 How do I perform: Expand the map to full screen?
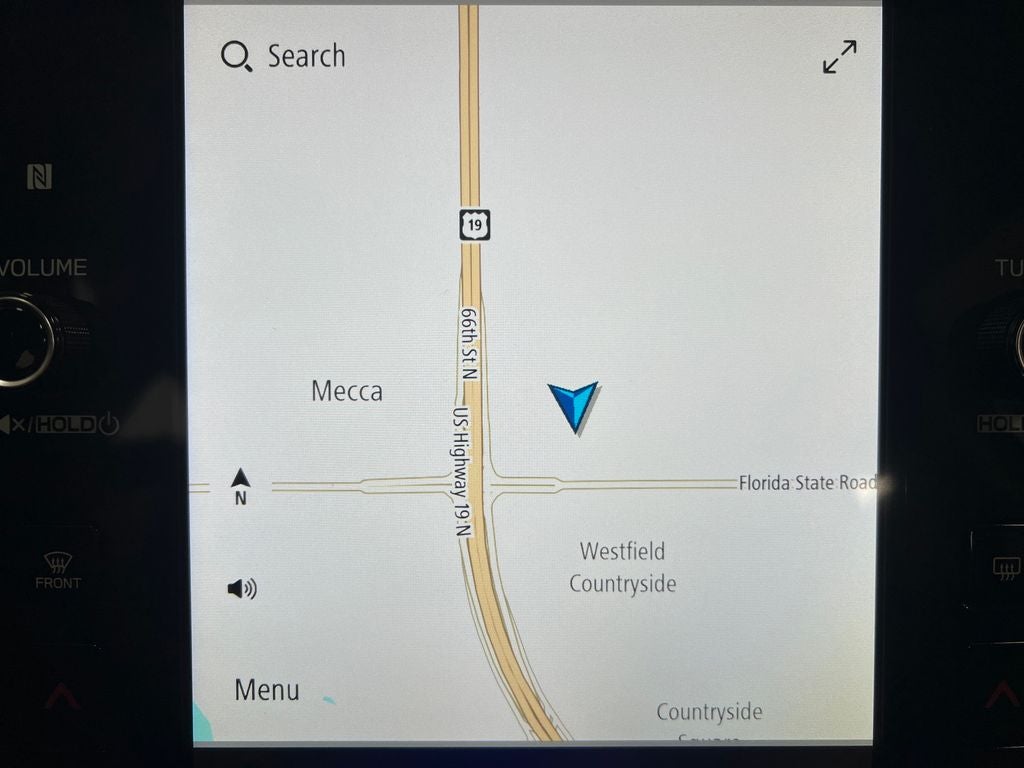839,57
